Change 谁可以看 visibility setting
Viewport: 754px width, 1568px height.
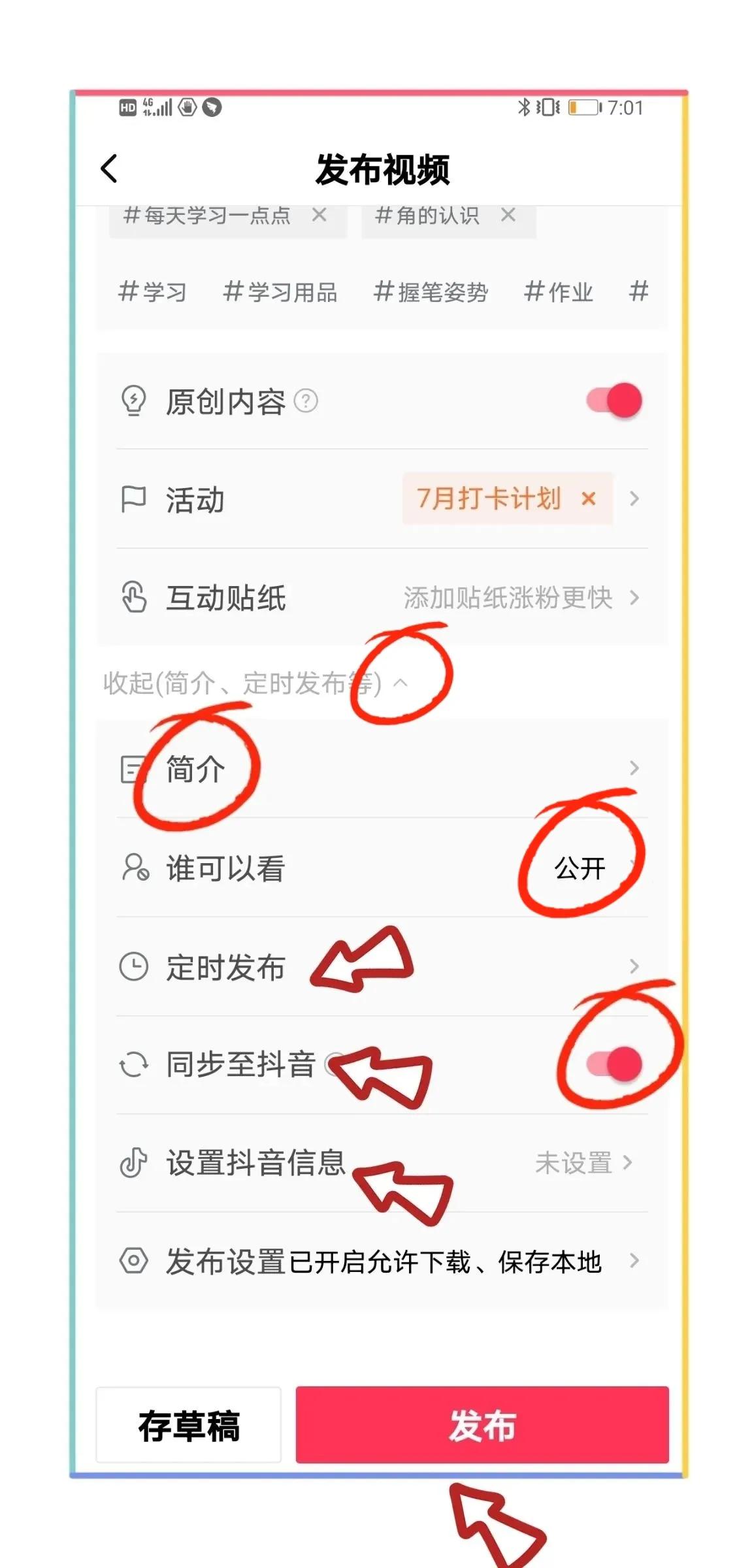point(382,868)
